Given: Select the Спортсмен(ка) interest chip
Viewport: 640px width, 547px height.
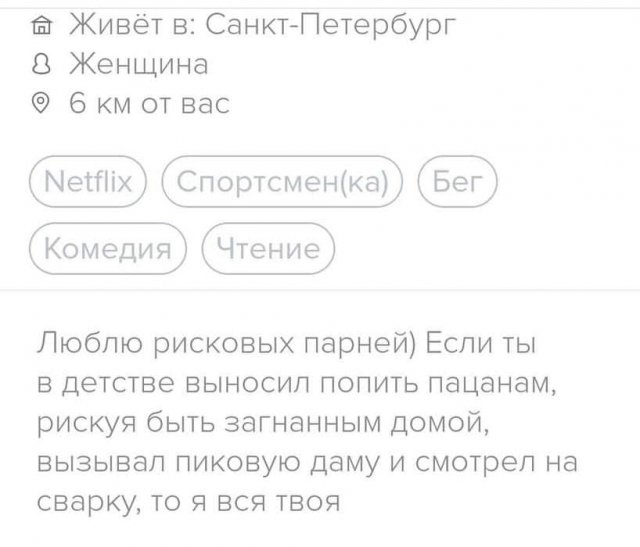Looking at the screenshot, I should 284,183.
